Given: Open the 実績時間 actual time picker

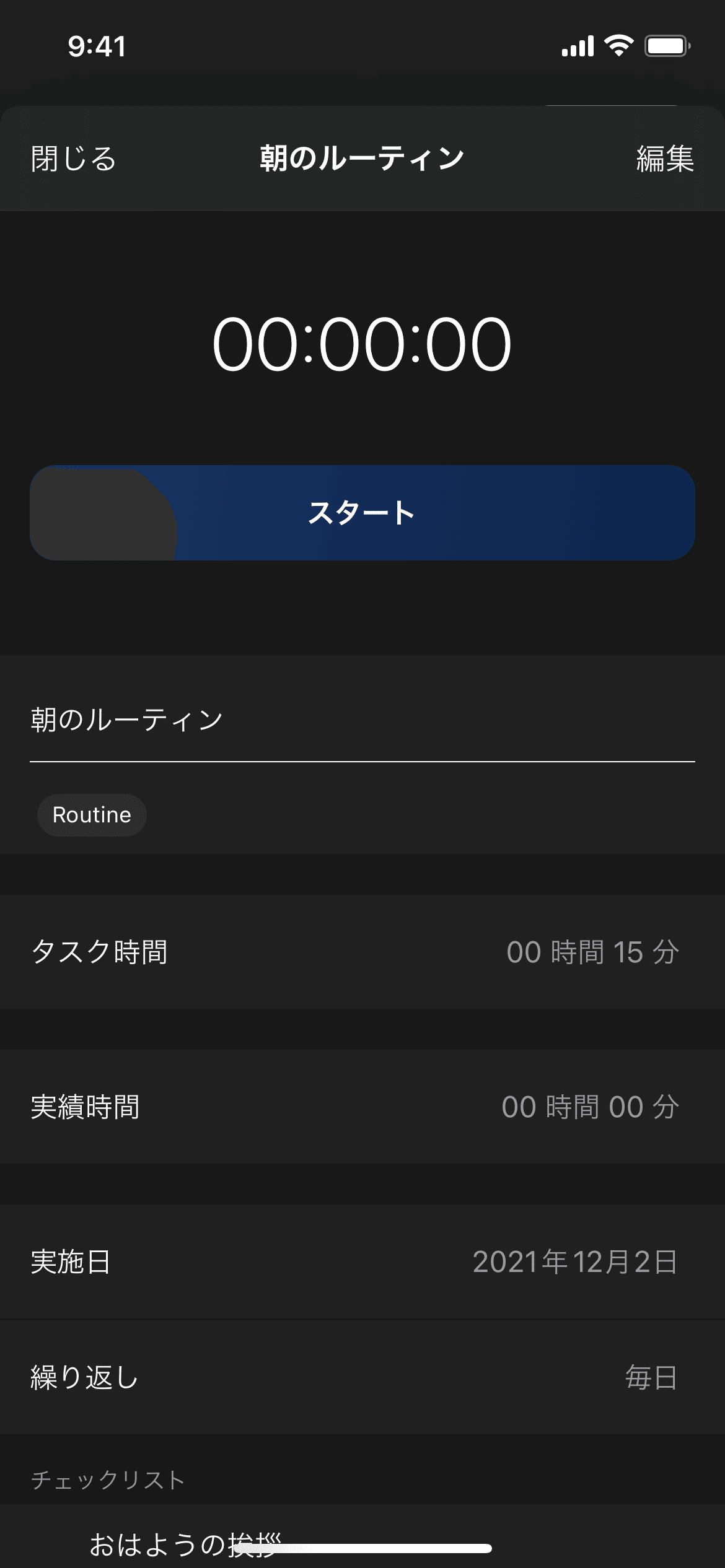Looking at the screenshot, I should point(362,1107).
